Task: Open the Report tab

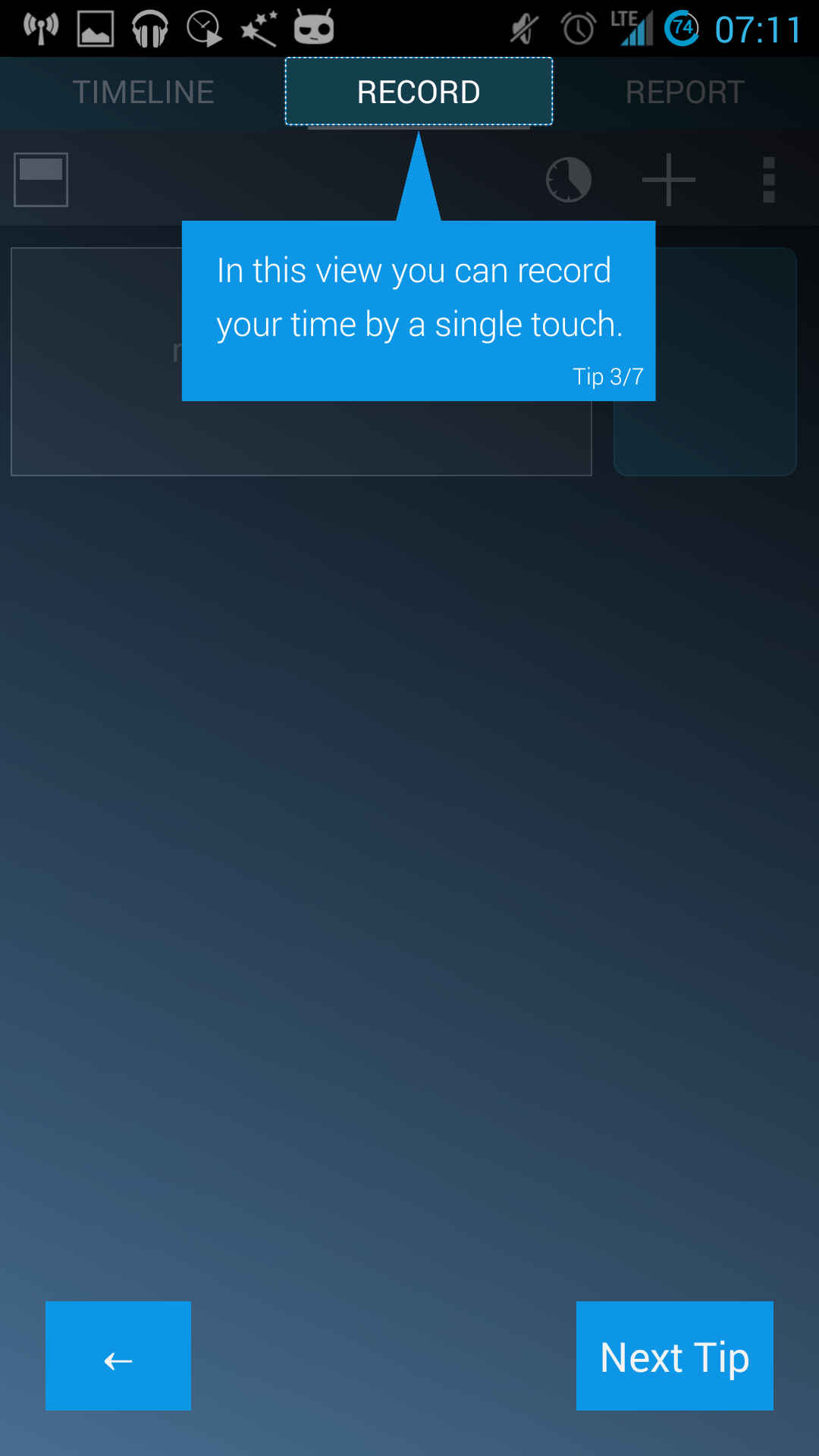Action: [684, 93]
